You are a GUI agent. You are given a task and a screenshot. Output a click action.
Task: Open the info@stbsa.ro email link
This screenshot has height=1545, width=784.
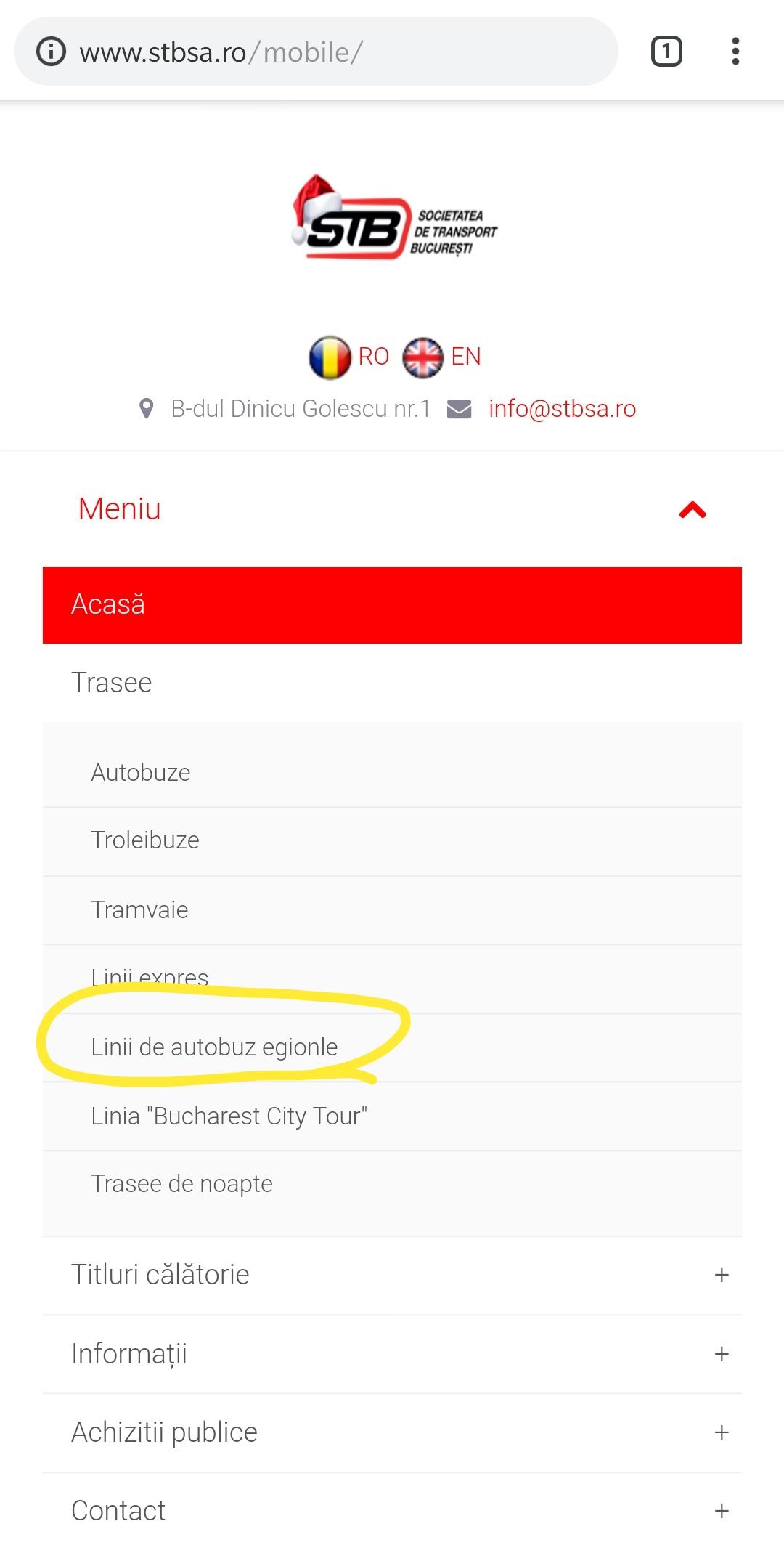[x=562, y=409]
